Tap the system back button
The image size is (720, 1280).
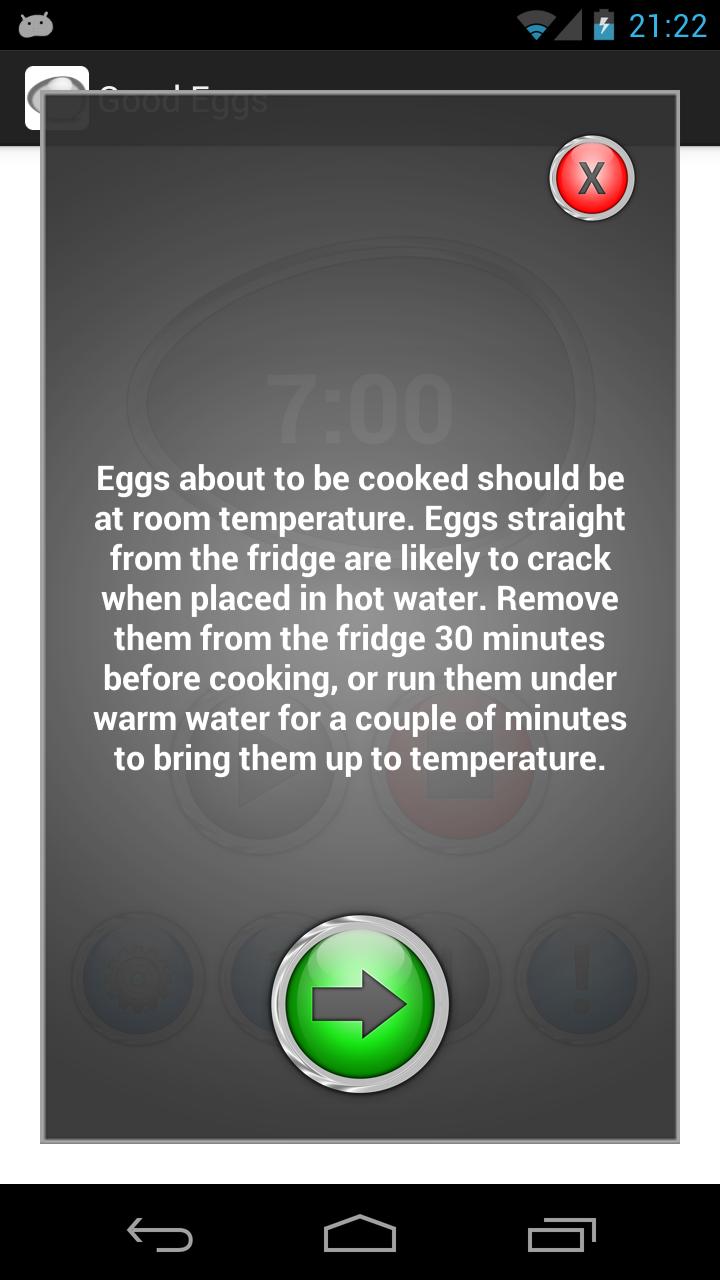(x=160, y=1235)
